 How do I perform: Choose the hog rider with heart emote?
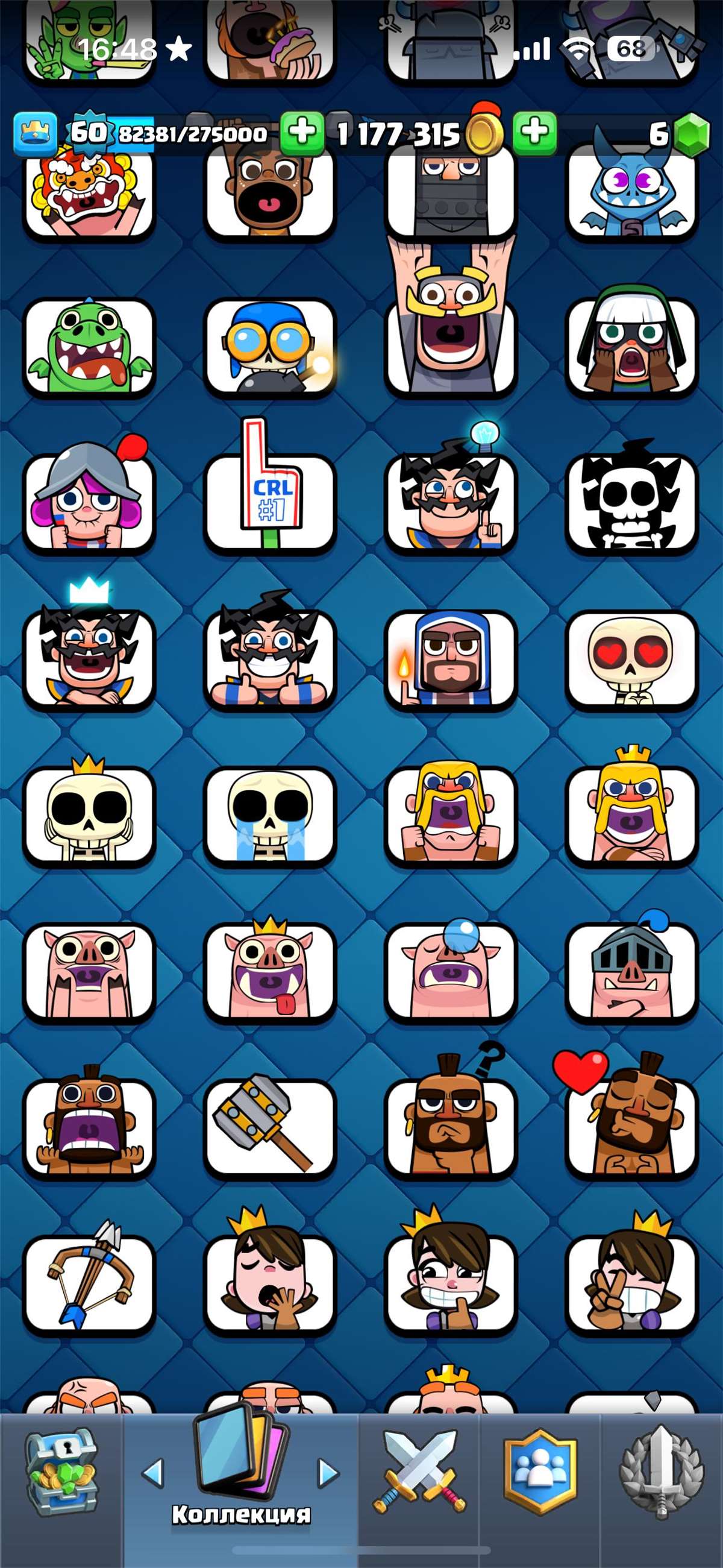630,1127
